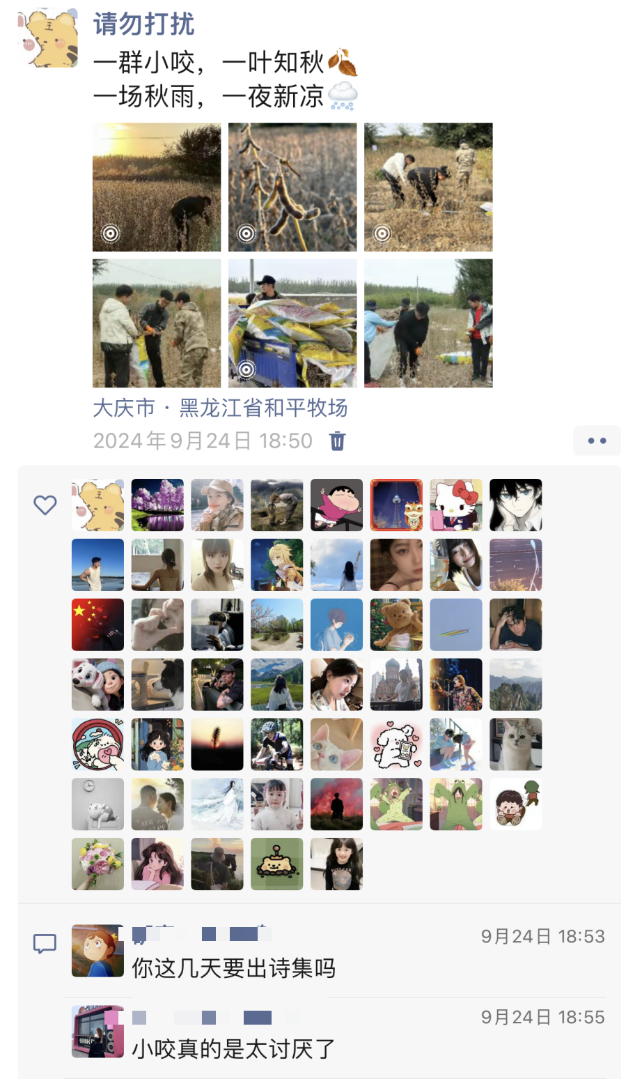Open the poster's tiger avatar profile
The height and width of the screenshot is (1079, 643).
(50, 39)
